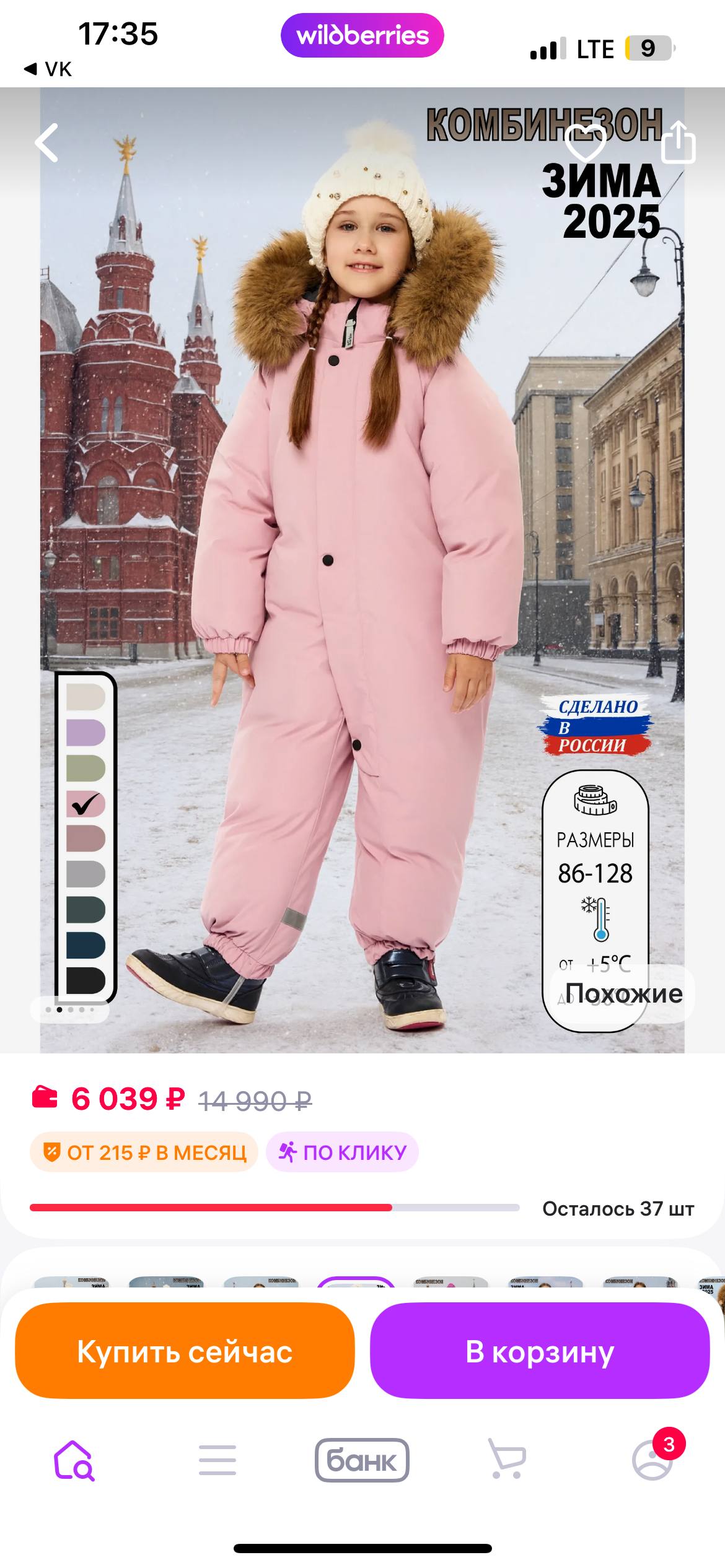Image resolution: width=725 pixels, height=1568 pixels.
Task: Open the ПО КЛИКУ delivery chip
Action: coord(343,1152)
